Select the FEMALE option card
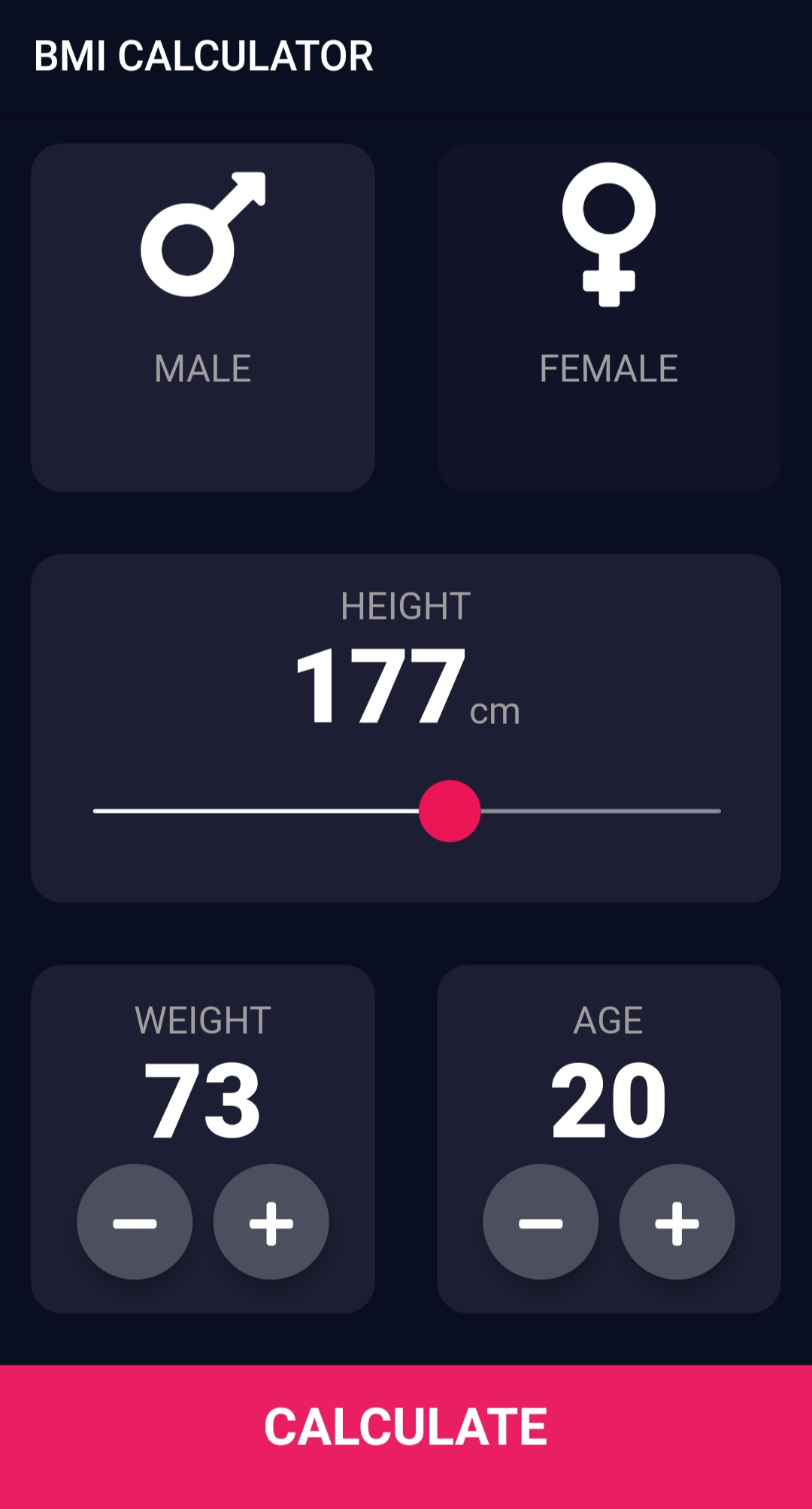812x1509 pixels. pos(609,316)
